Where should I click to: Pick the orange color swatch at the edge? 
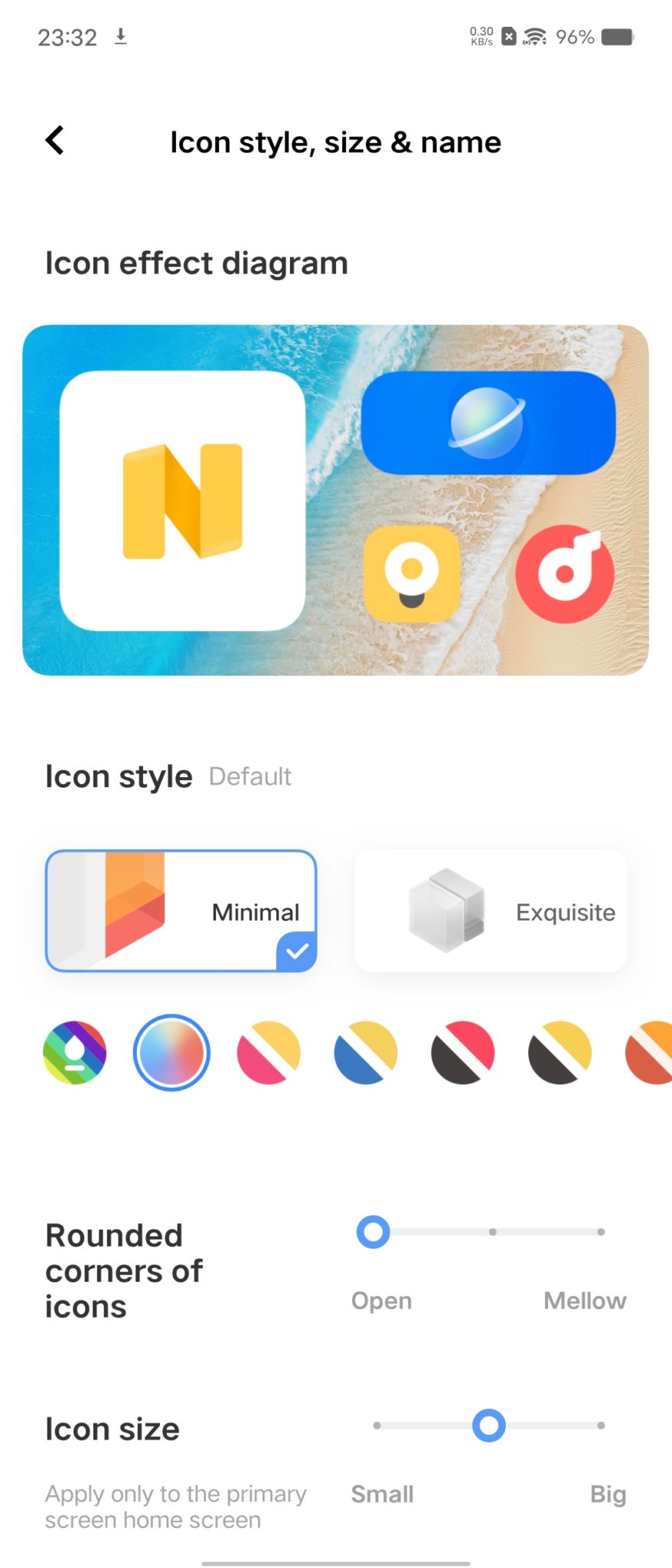[651, 1053]
